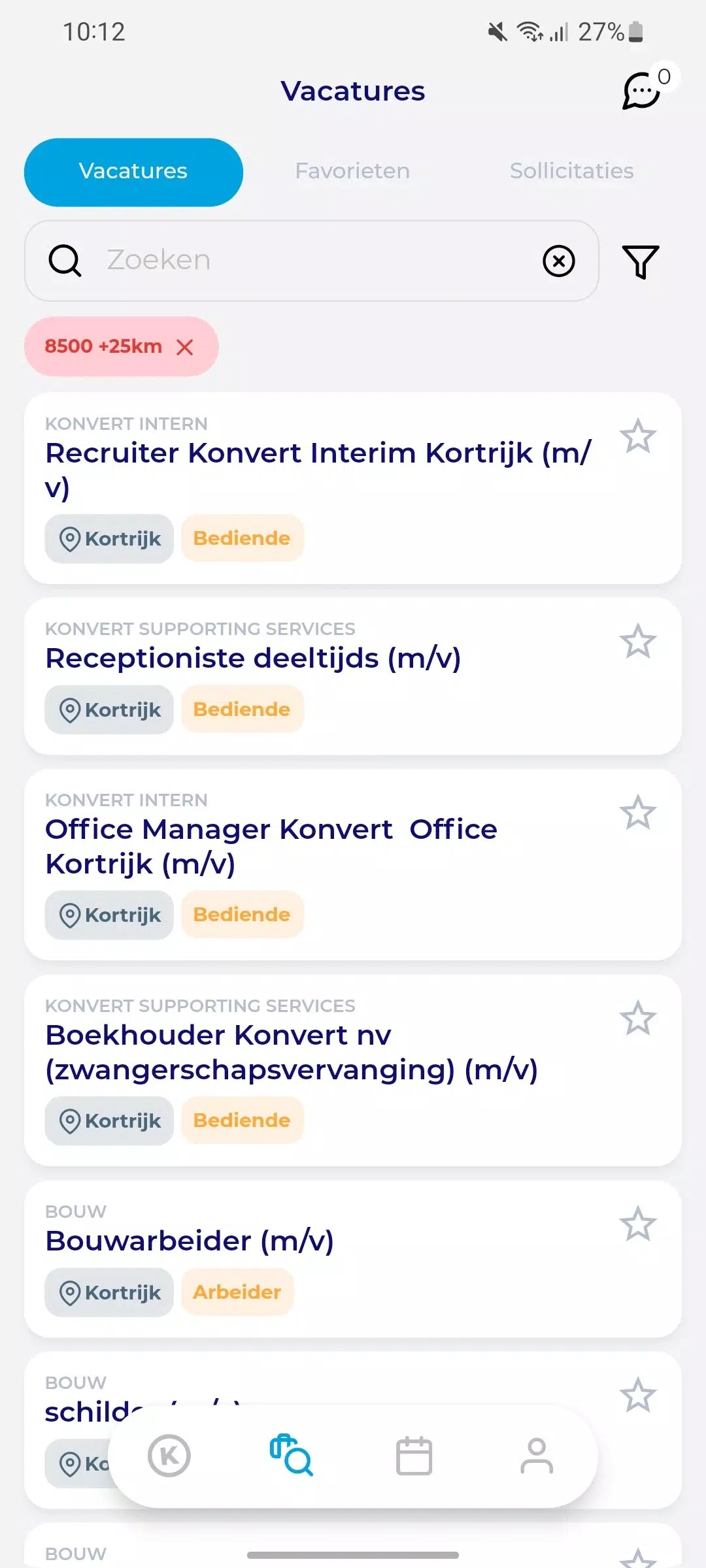Switch to the Sollicitaties tab

(x=571, y=171)
